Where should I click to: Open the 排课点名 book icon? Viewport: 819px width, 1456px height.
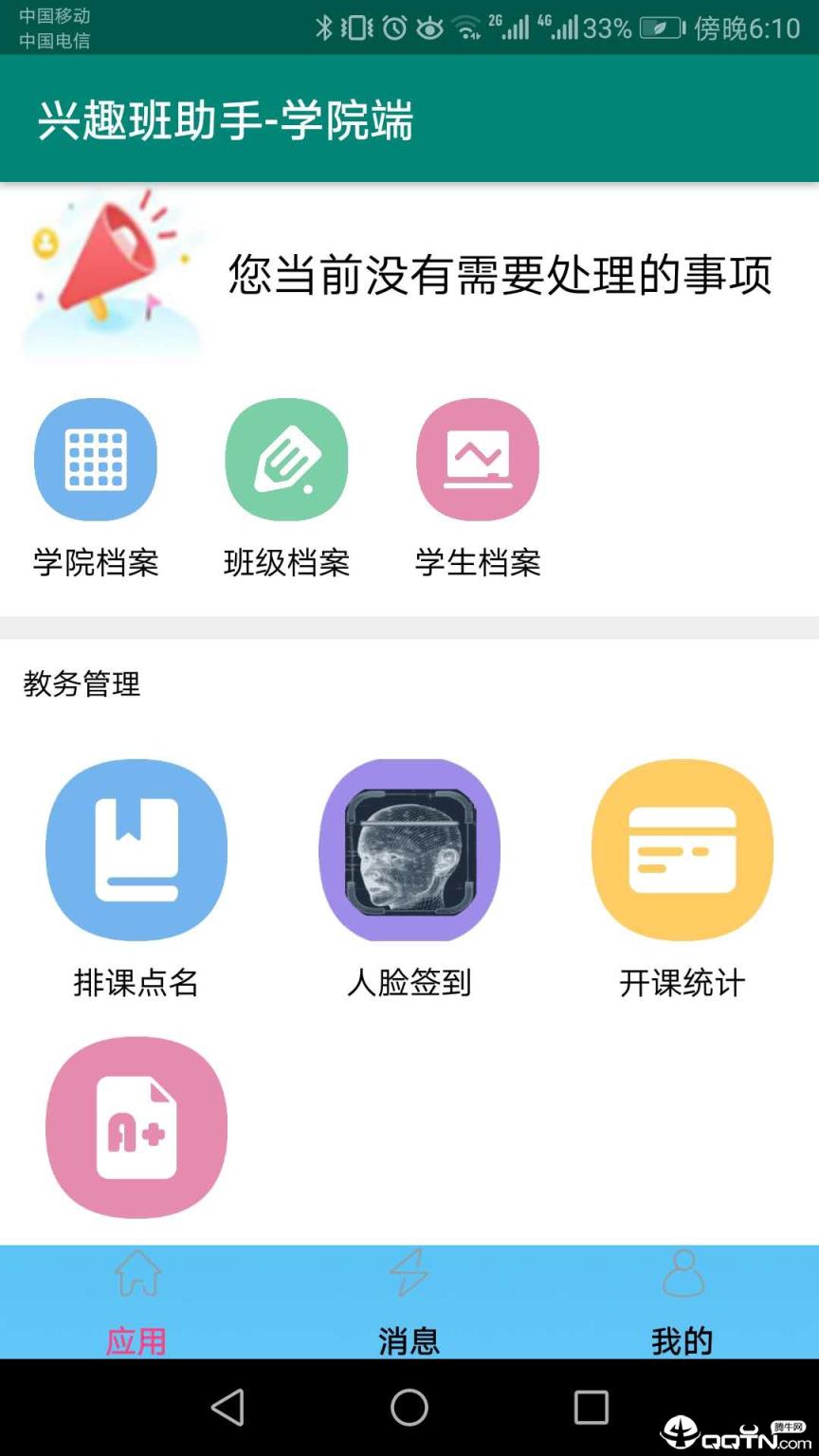[x=136, y=850]
